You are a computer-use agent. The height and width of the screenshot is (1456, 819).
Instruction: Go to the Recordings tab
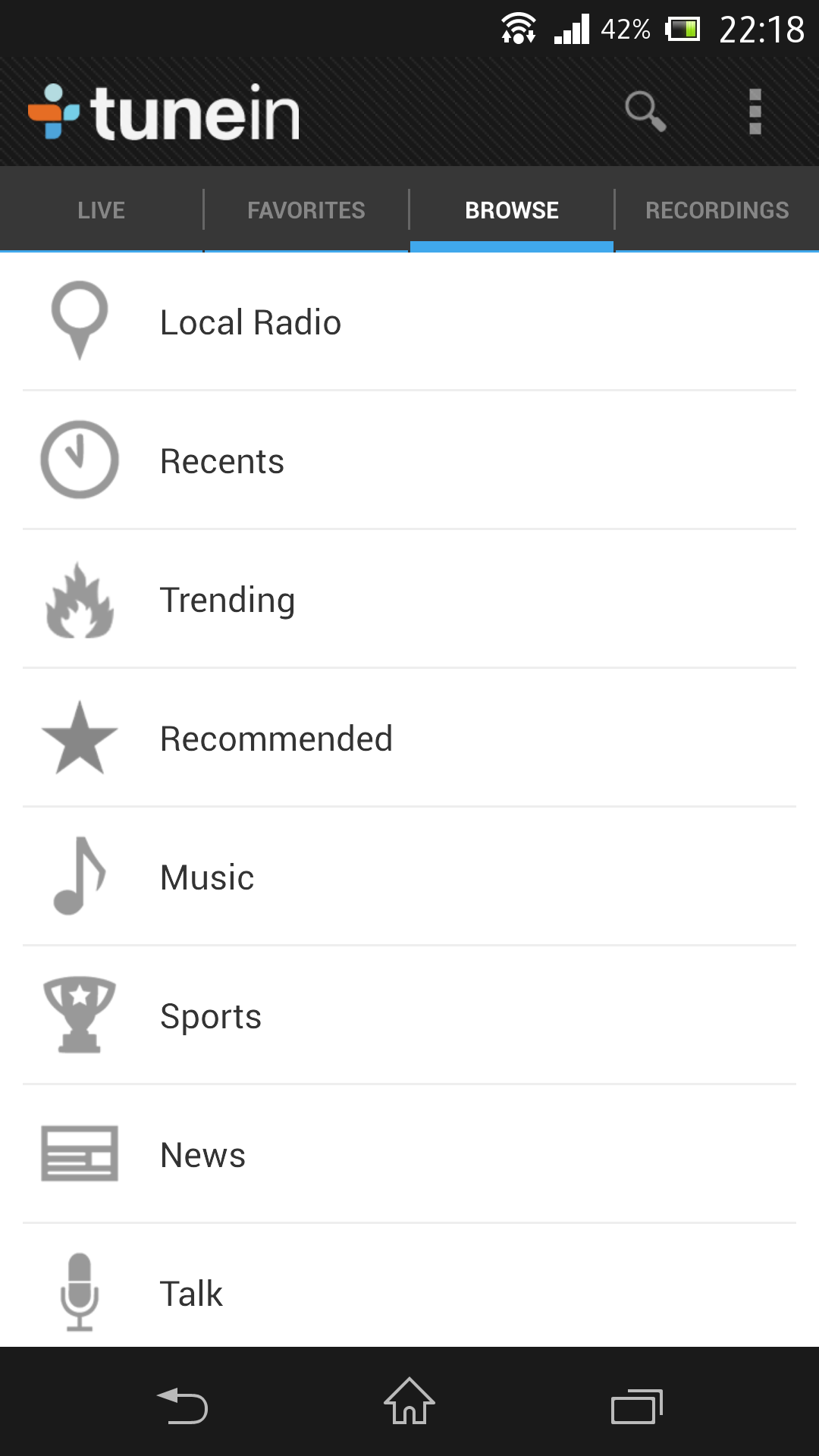(x=717, y=210)
